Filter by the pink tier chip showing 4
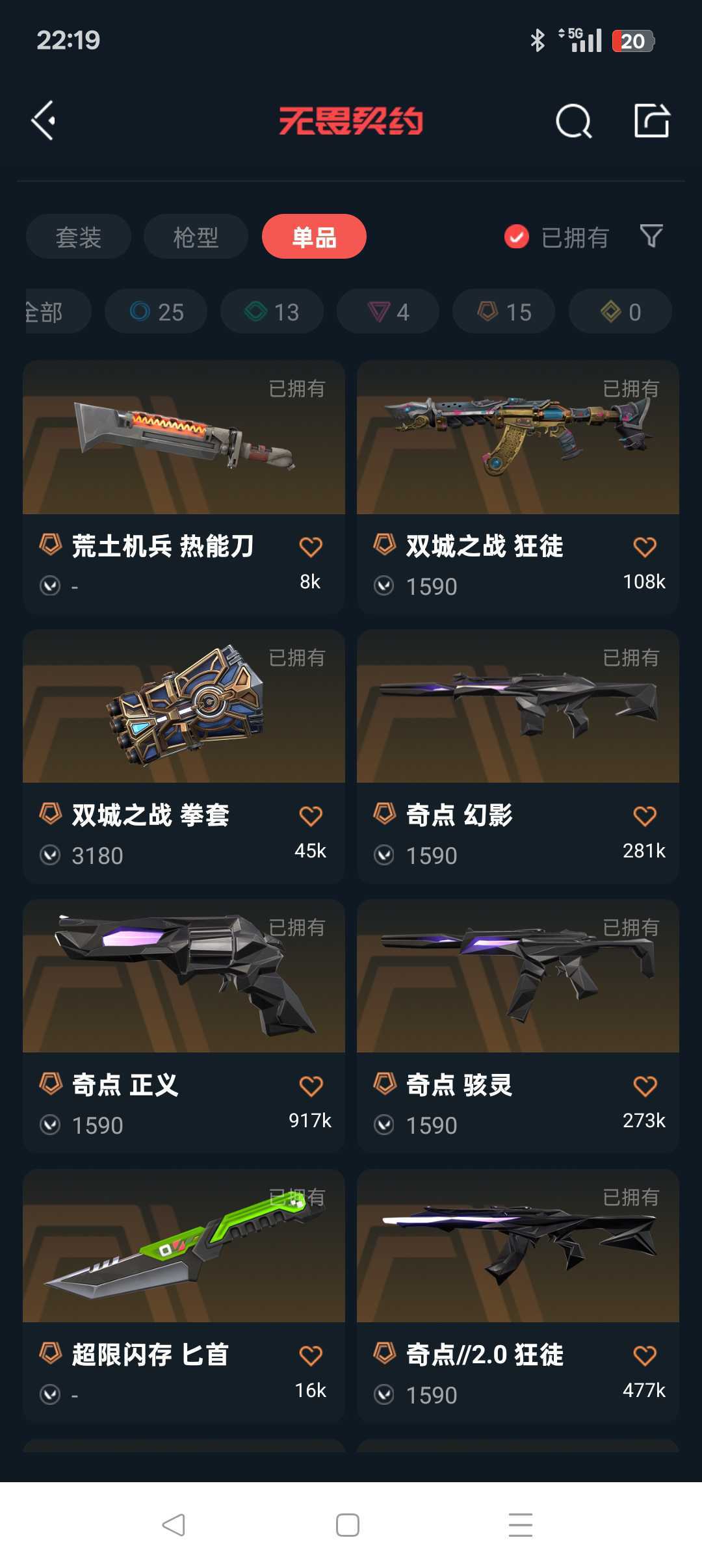Image resolution: width=702 pixels, height=1568 pixels. 388,311
